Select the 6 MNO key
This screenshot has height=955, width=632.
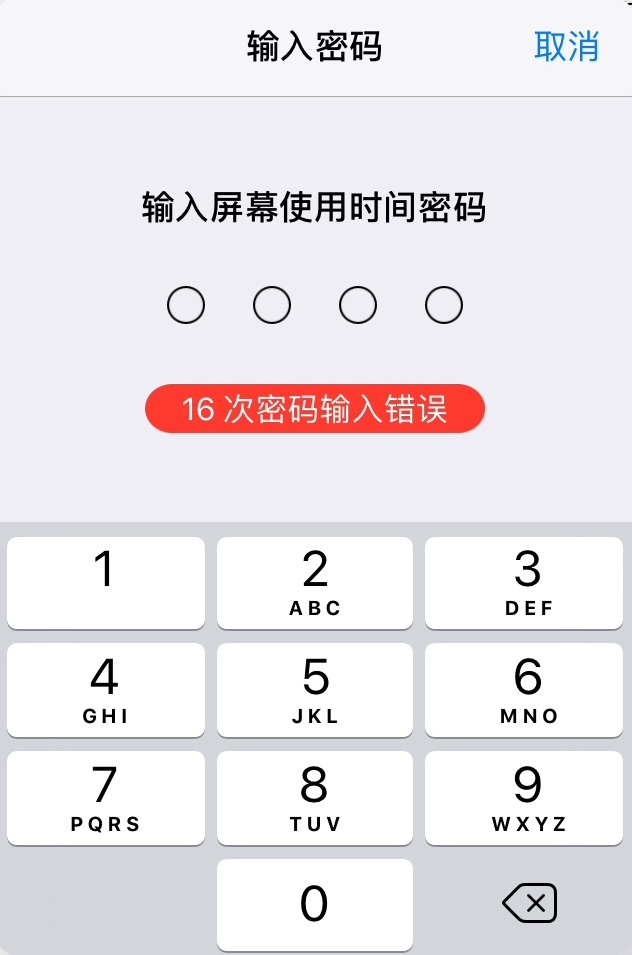coord(527,690)
